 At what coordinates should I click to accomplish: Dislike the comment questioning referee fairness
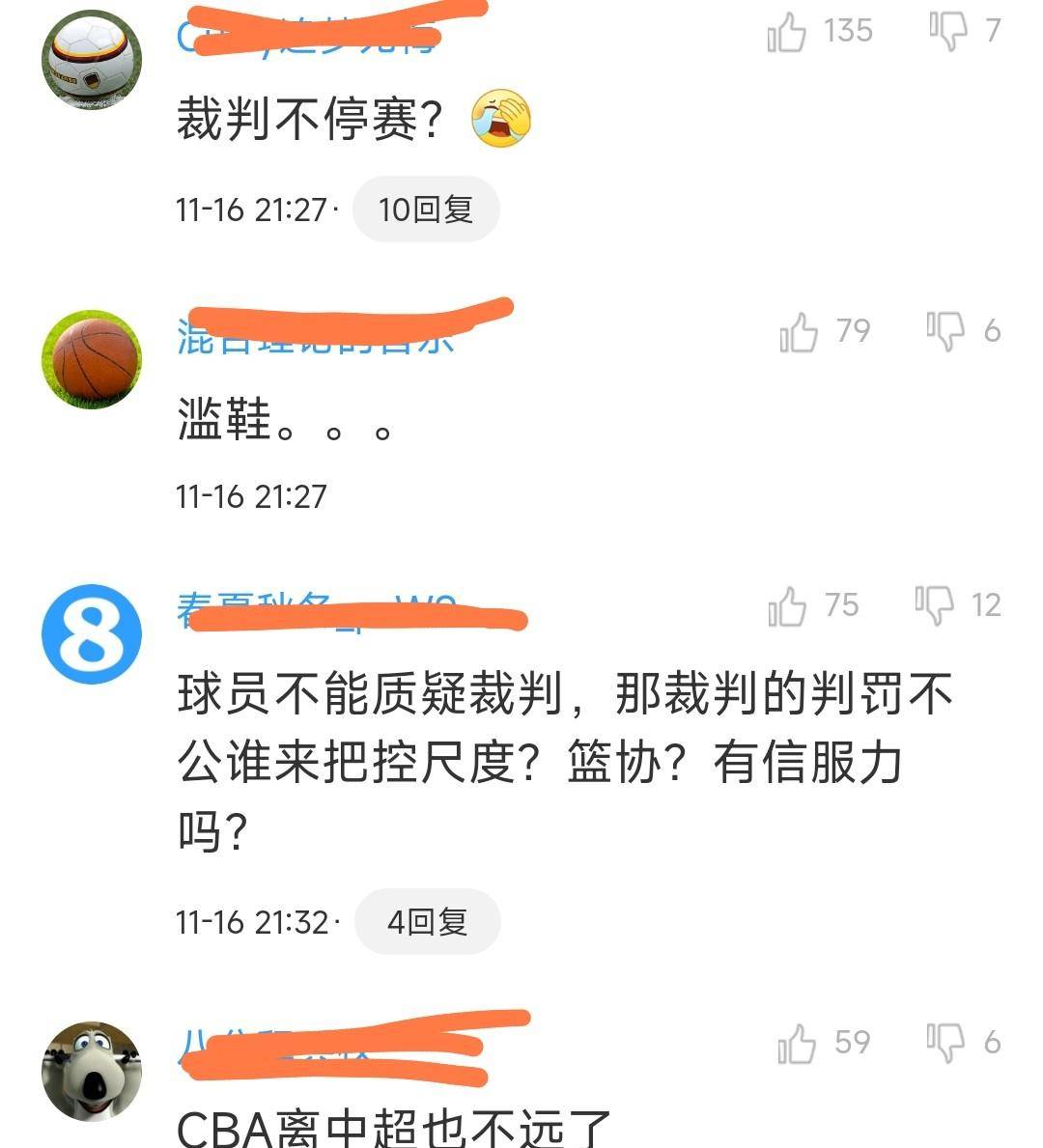[x=937, y=603]
